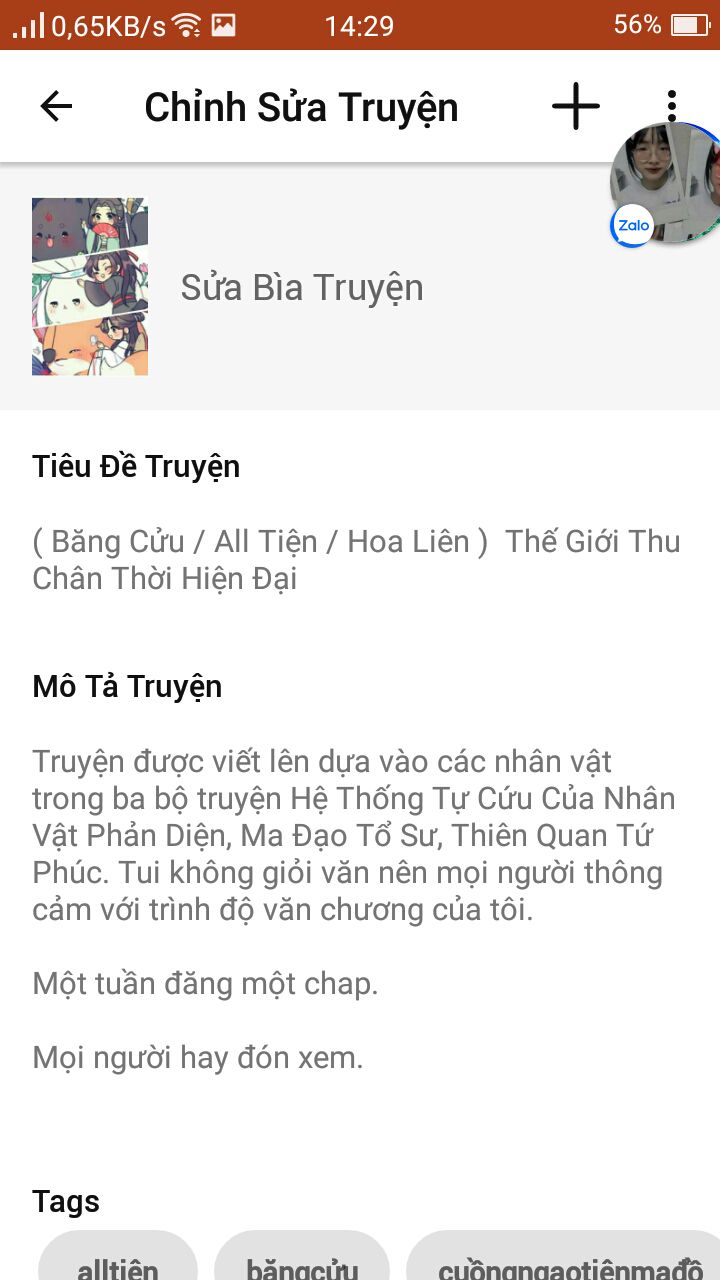The width and height of the screenshot is (720, 1280).
Task: Edit the story title field
Action: click(356, 560)
